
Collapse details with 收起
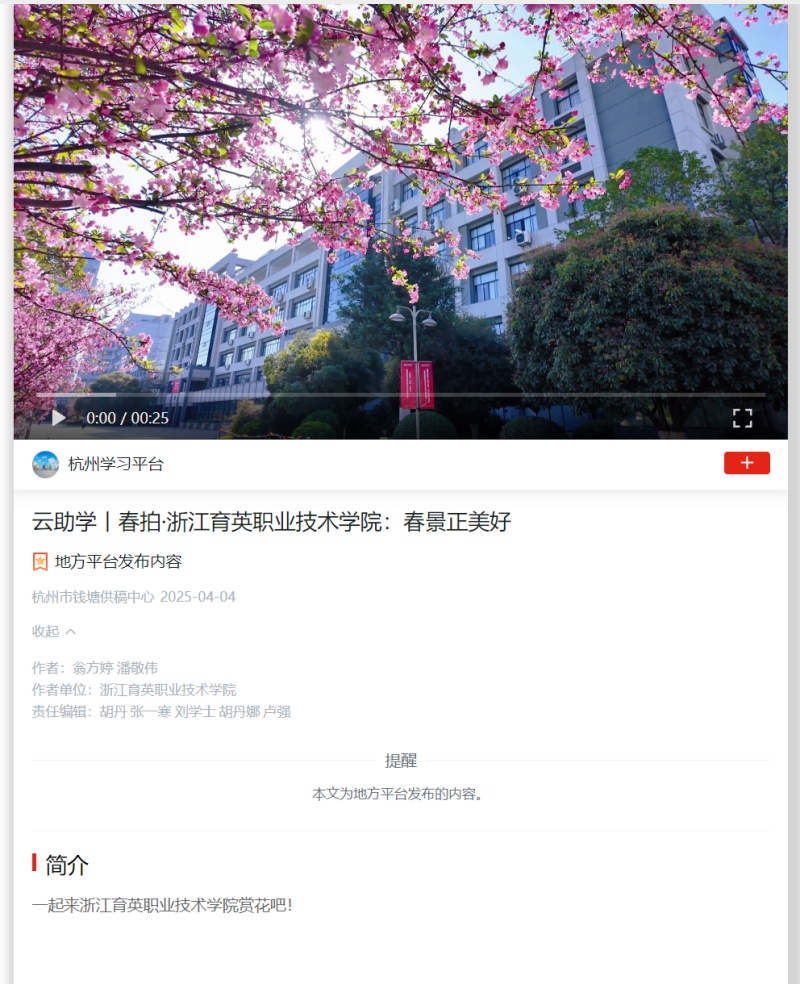tap(54, 631)
